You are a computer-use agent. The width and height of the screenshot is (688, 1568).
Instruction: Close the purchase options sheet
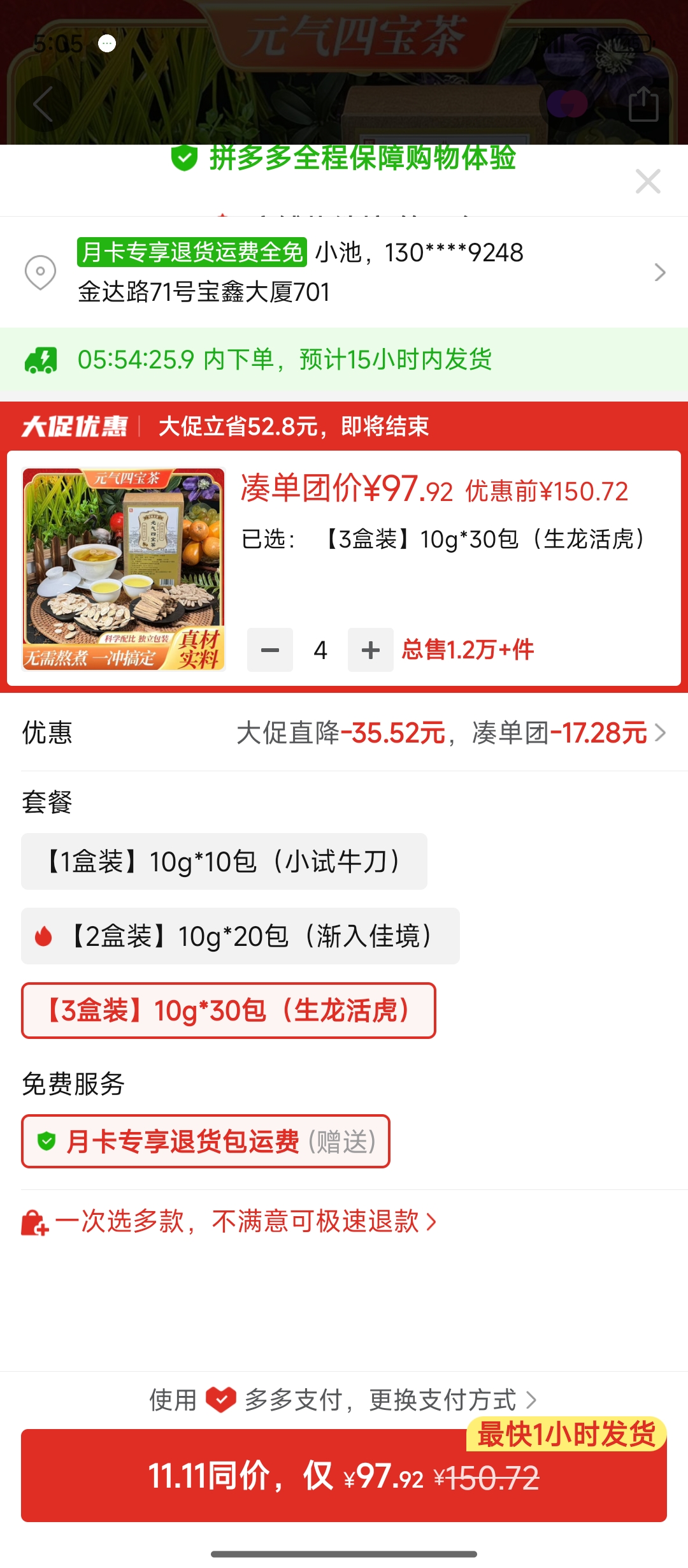pyautogui.click(x=648, y=182)
